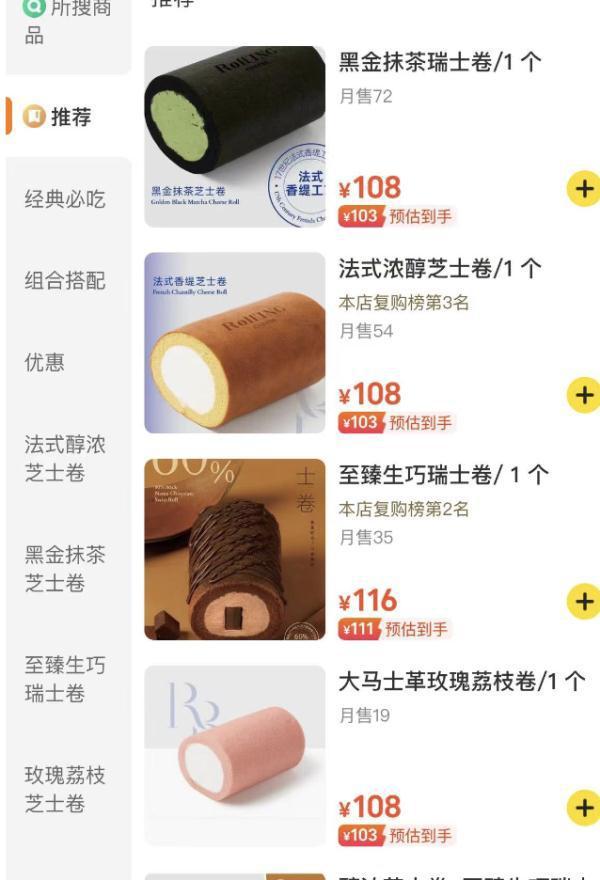
Task: Jump to 法式醇浓芝士卷 category
Action: (x=65, y=458)
